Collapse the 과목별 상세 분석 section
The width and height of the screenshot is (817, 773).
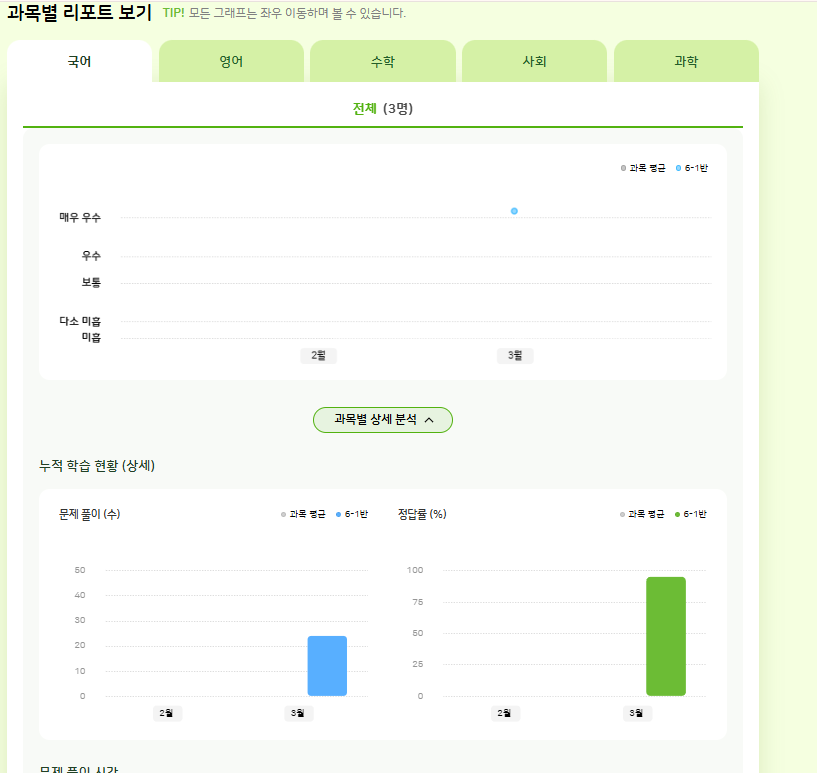click(383, 420)
